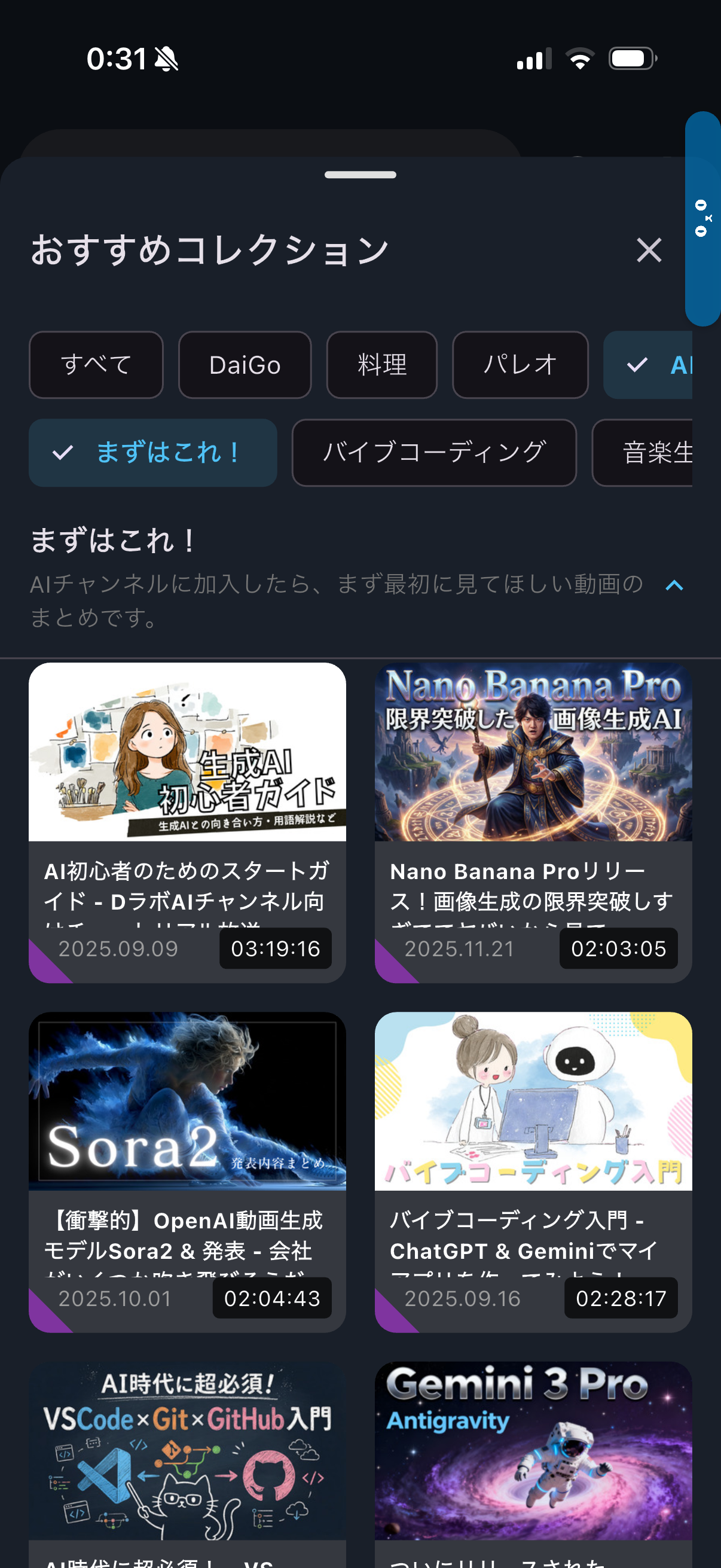This screenshot has height=1568, width=721.
Task: Select the 音楽生成 filter chip
Action: click(657, 453)
